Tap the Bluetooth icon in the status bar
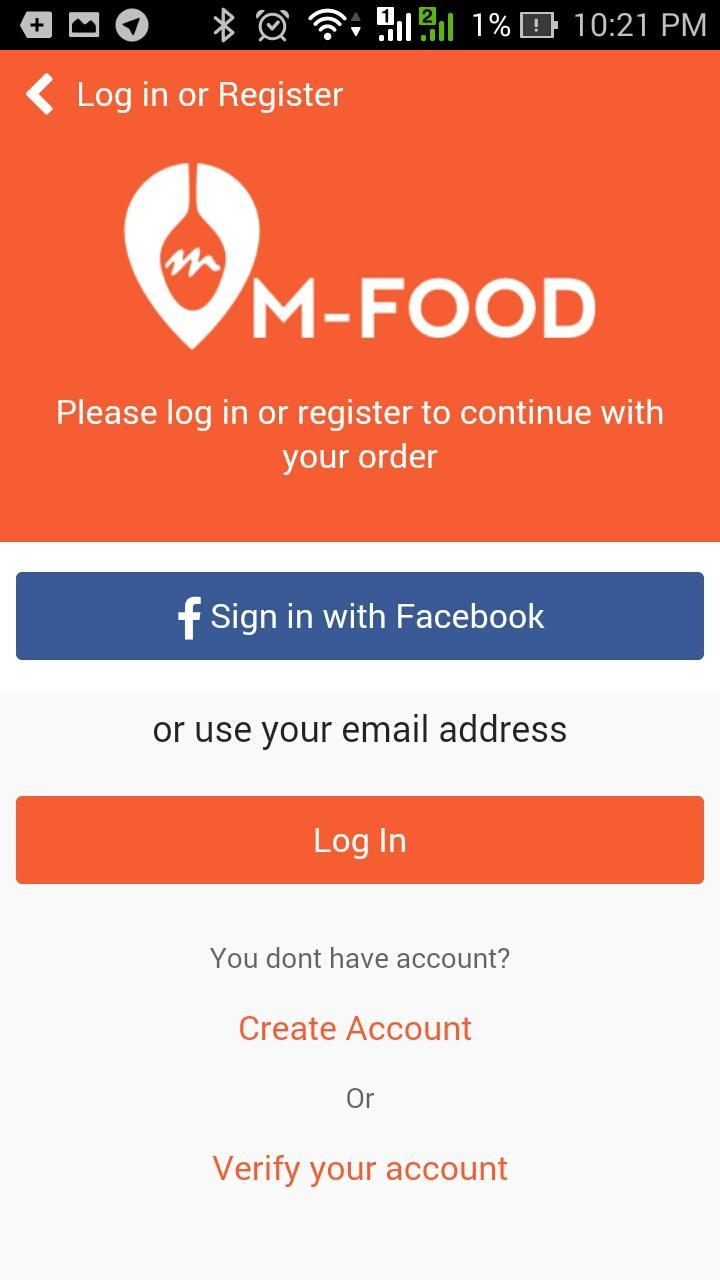Screen dimensions: 720x1280 [222, 24]
